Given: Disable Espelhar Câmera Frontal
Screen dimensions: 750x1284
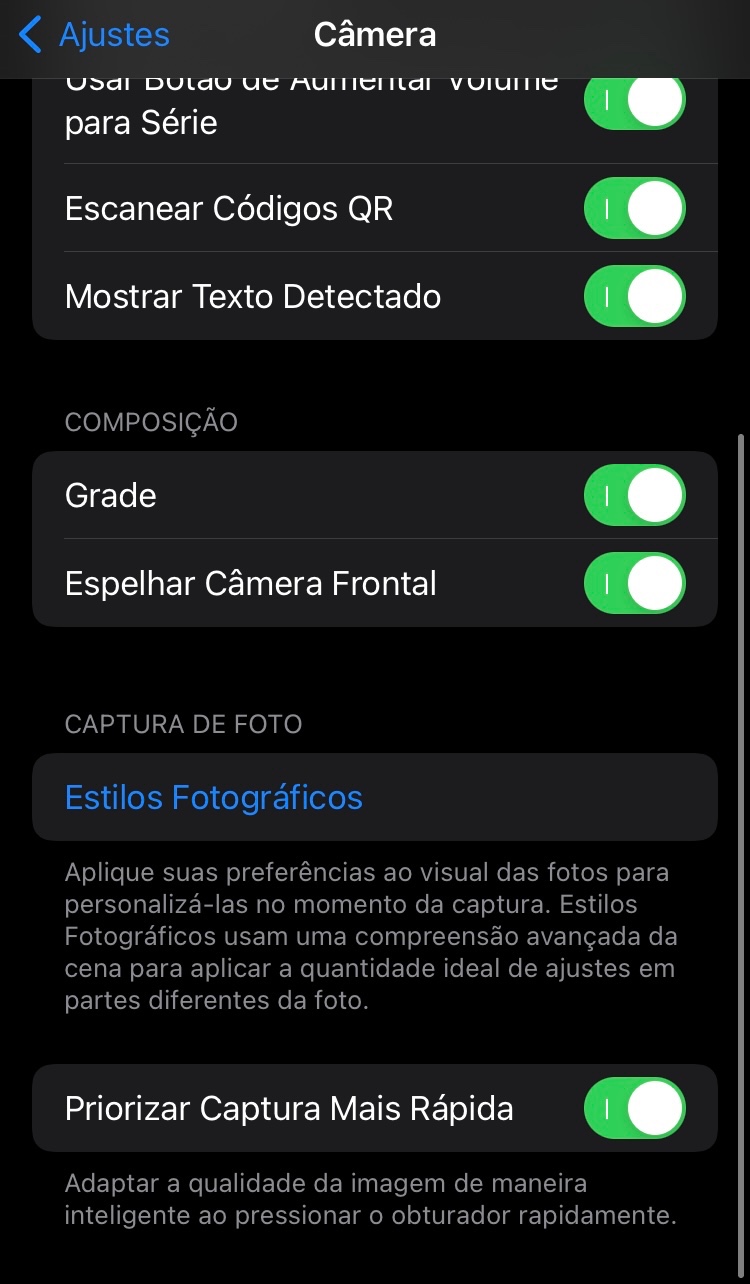Looking at the screenshot, I should [x=634, y=583].
